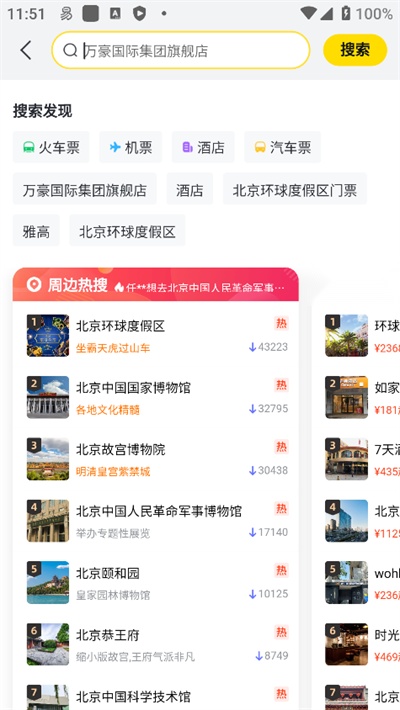Select the 机票 chip
This screenshot has height=710, width=400.
click(x=130, y=147)
